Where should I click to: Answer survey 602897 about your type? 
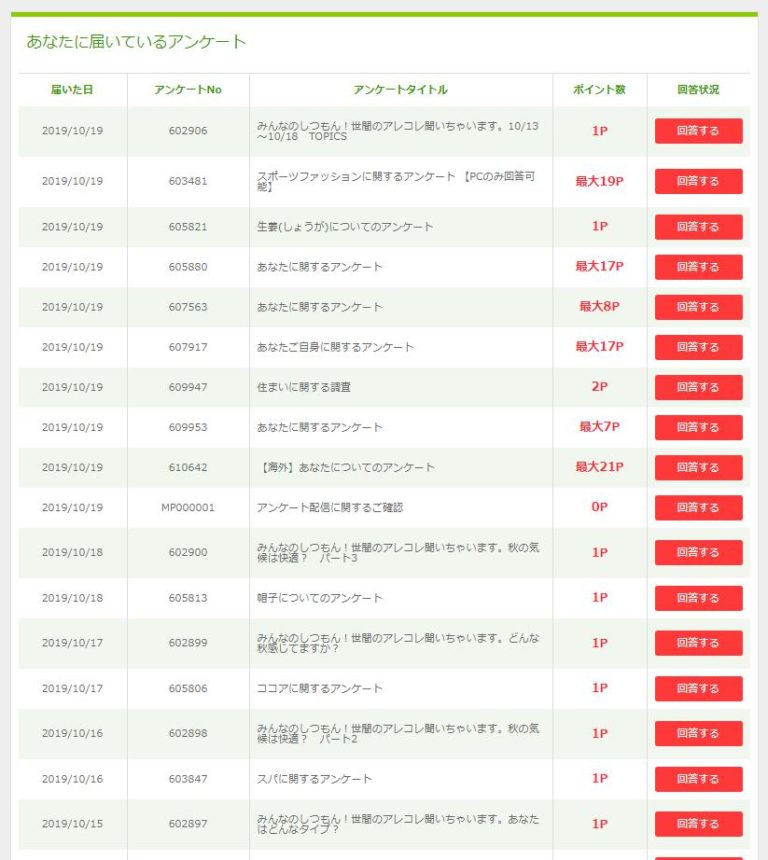(x=698, y=824)
